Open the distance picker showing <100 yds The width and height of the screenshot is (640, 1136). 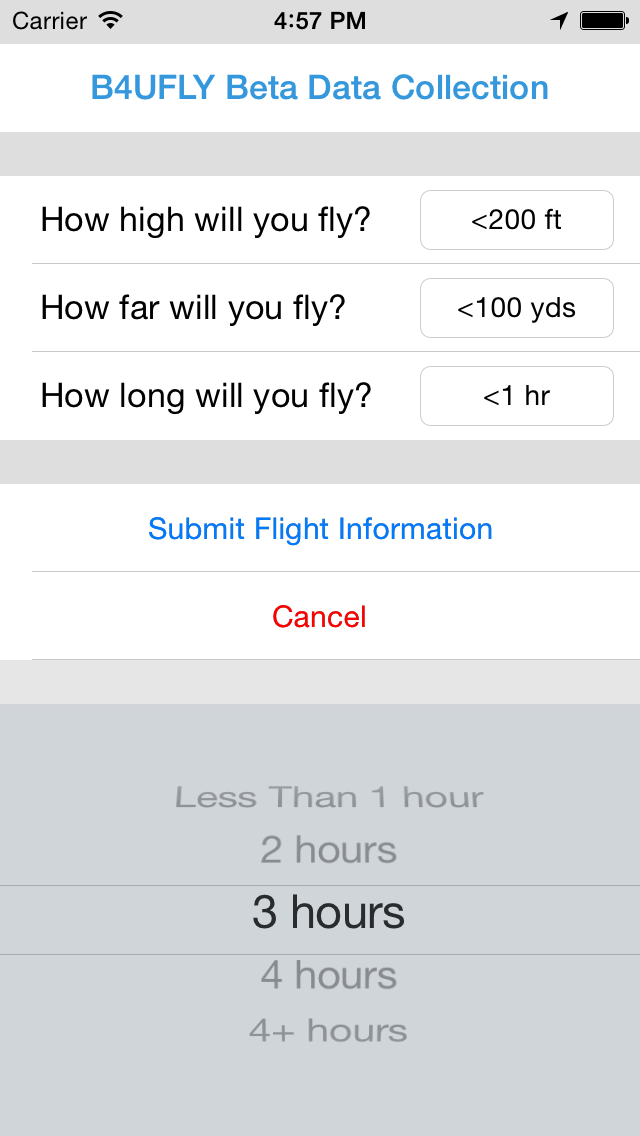coord(516,308)
